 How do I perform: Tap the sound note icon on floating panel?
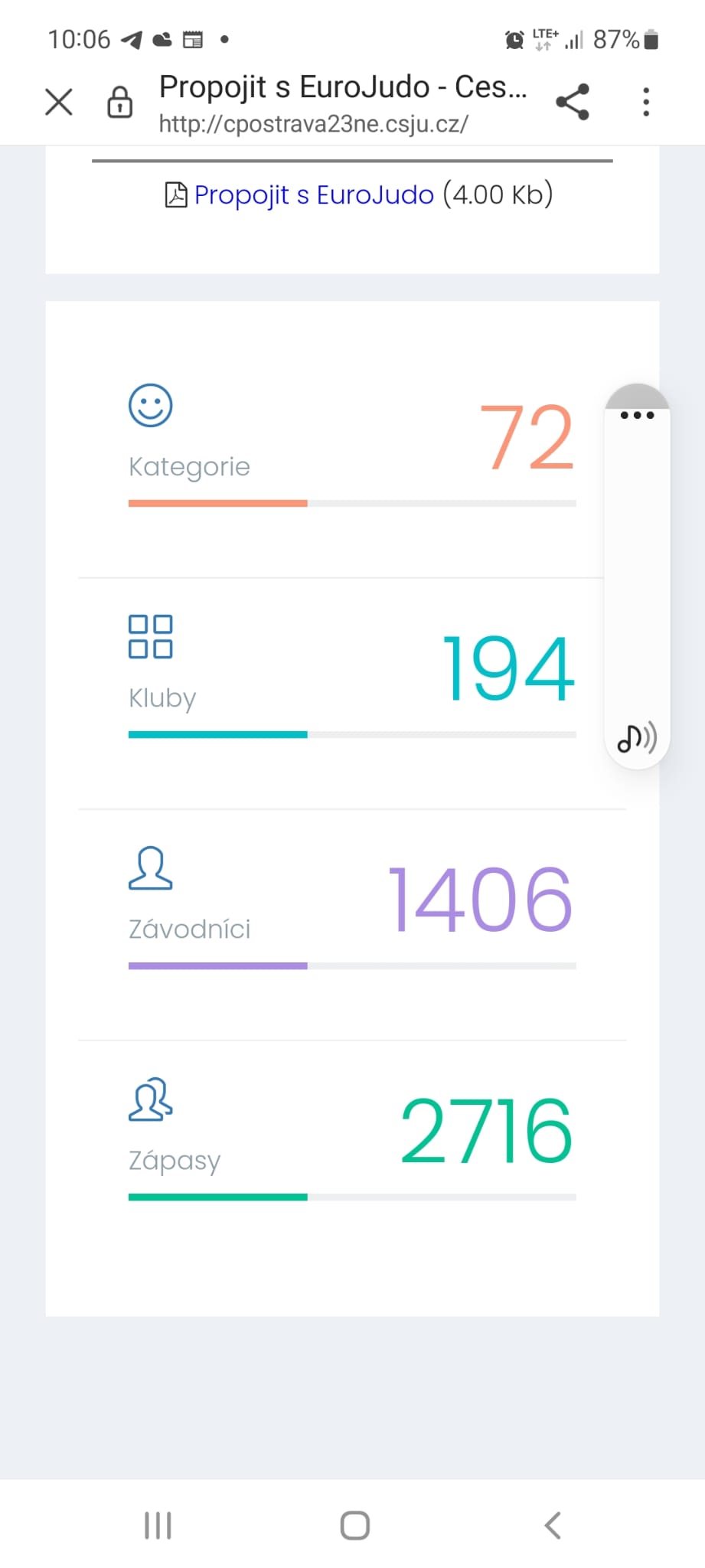[x=637, y=738]
